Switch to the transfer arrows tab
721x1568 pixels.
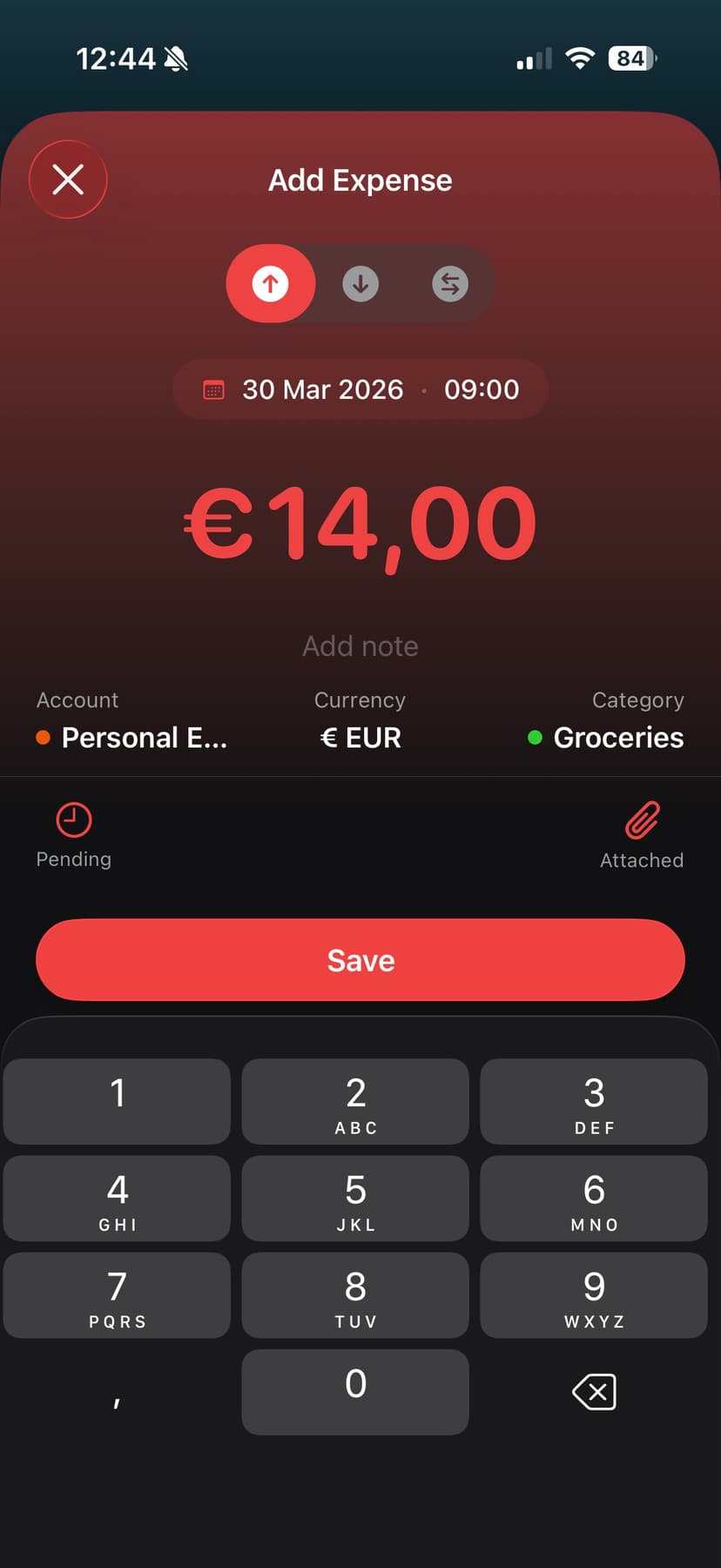[450, 284]
